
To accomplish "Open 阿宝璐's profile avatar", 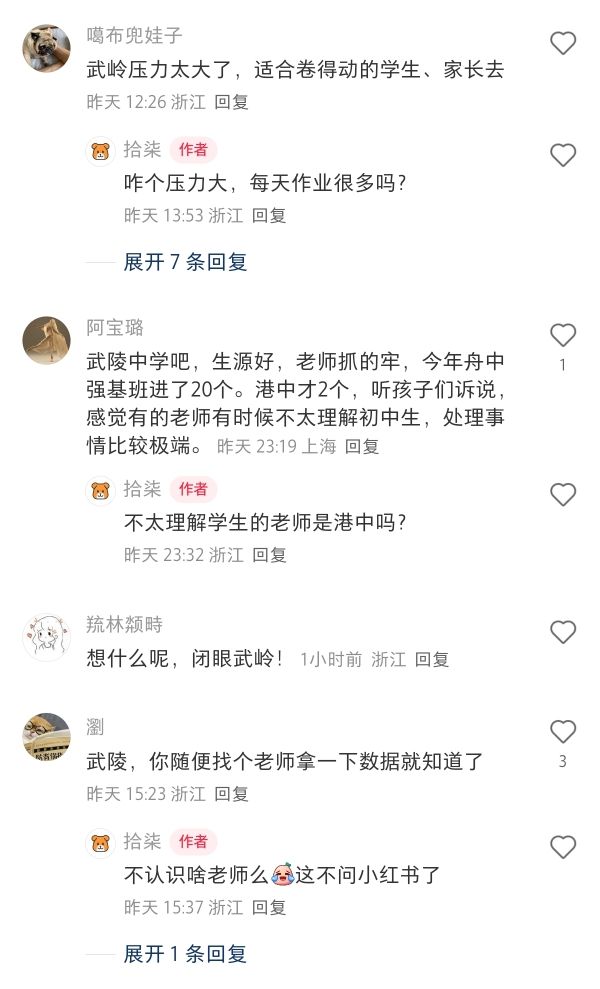I will 47,340.
